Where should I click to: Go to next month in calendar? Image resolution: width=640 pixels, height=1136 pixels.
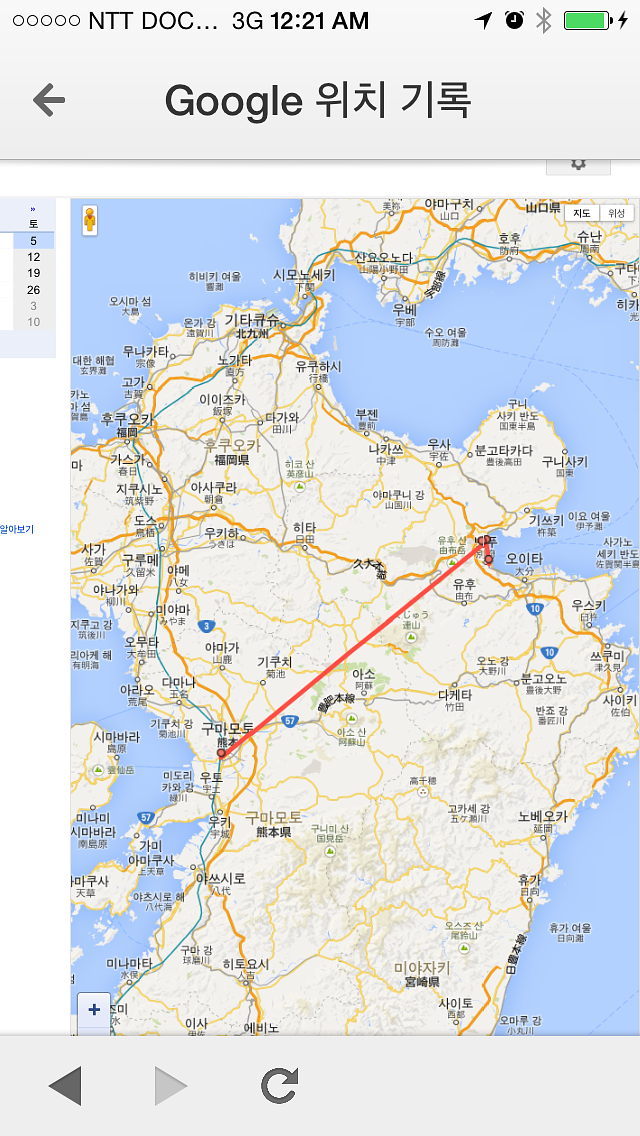33,209
